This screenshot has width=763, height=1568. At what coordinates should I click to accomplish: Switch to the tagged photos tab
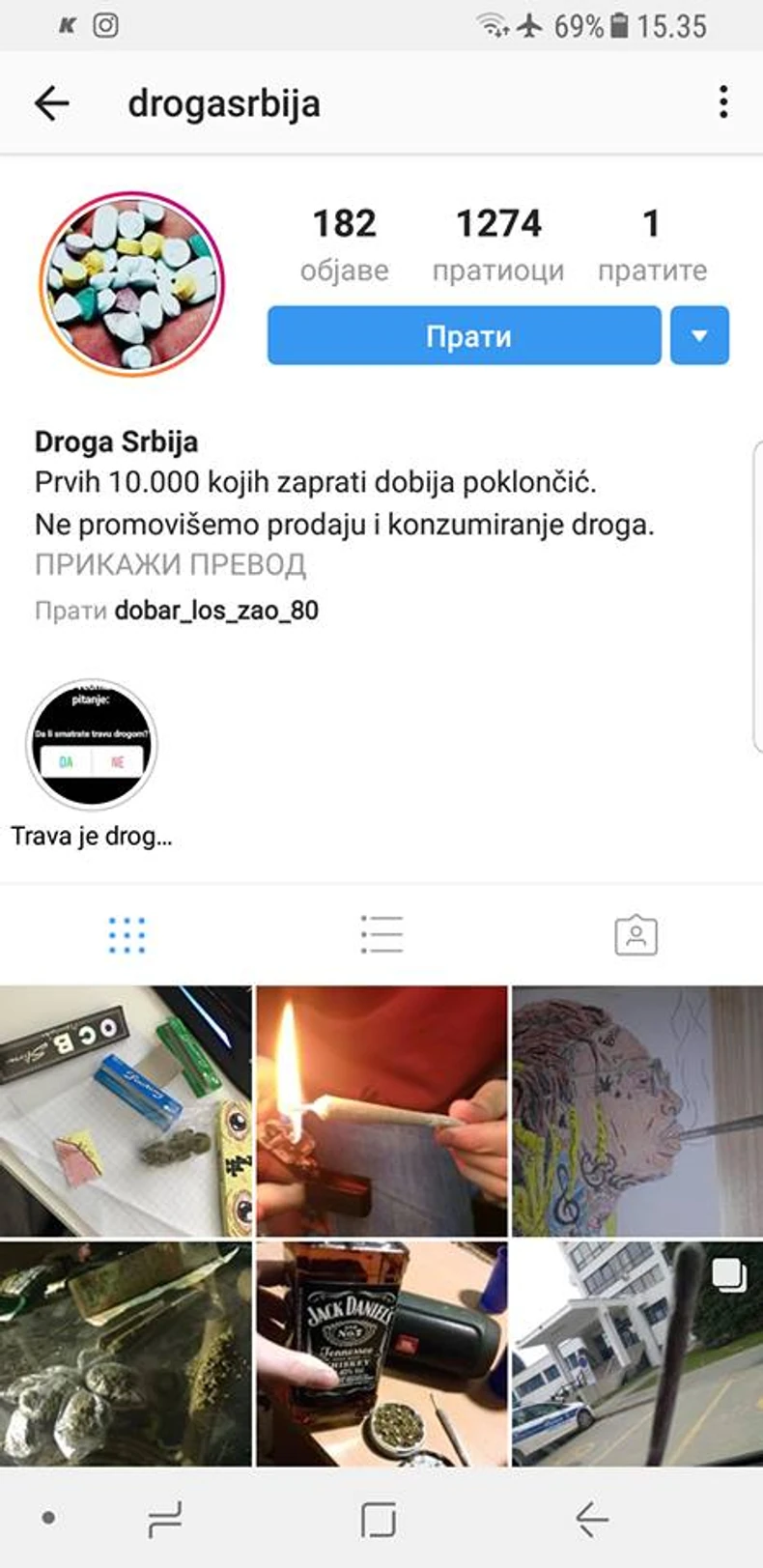tap(636, 935)
